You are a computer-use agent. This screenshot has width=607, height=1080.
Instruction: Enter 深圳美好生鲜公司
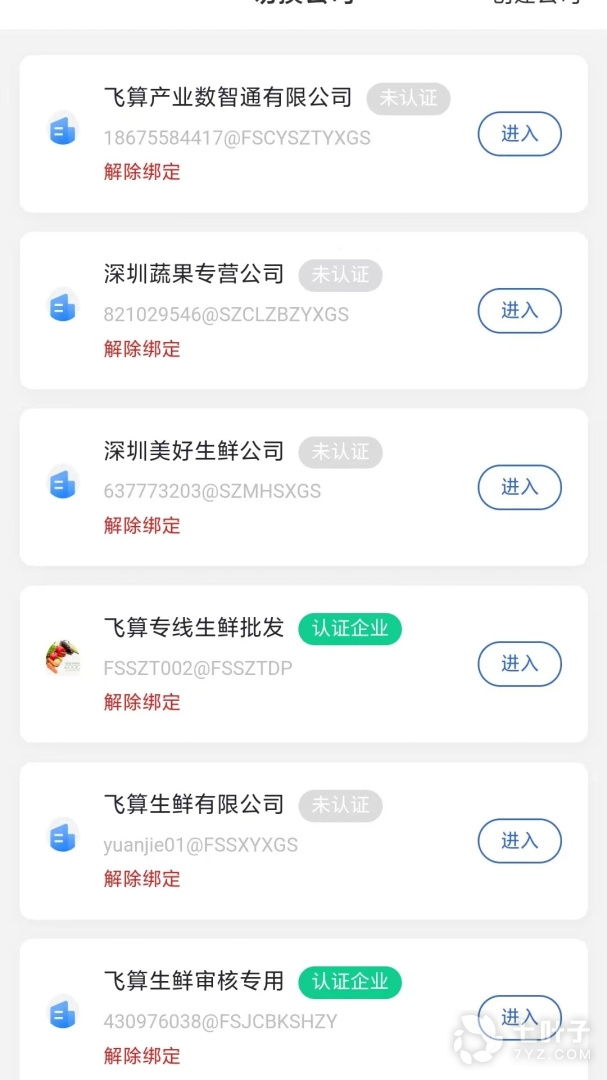pos(519,487)
